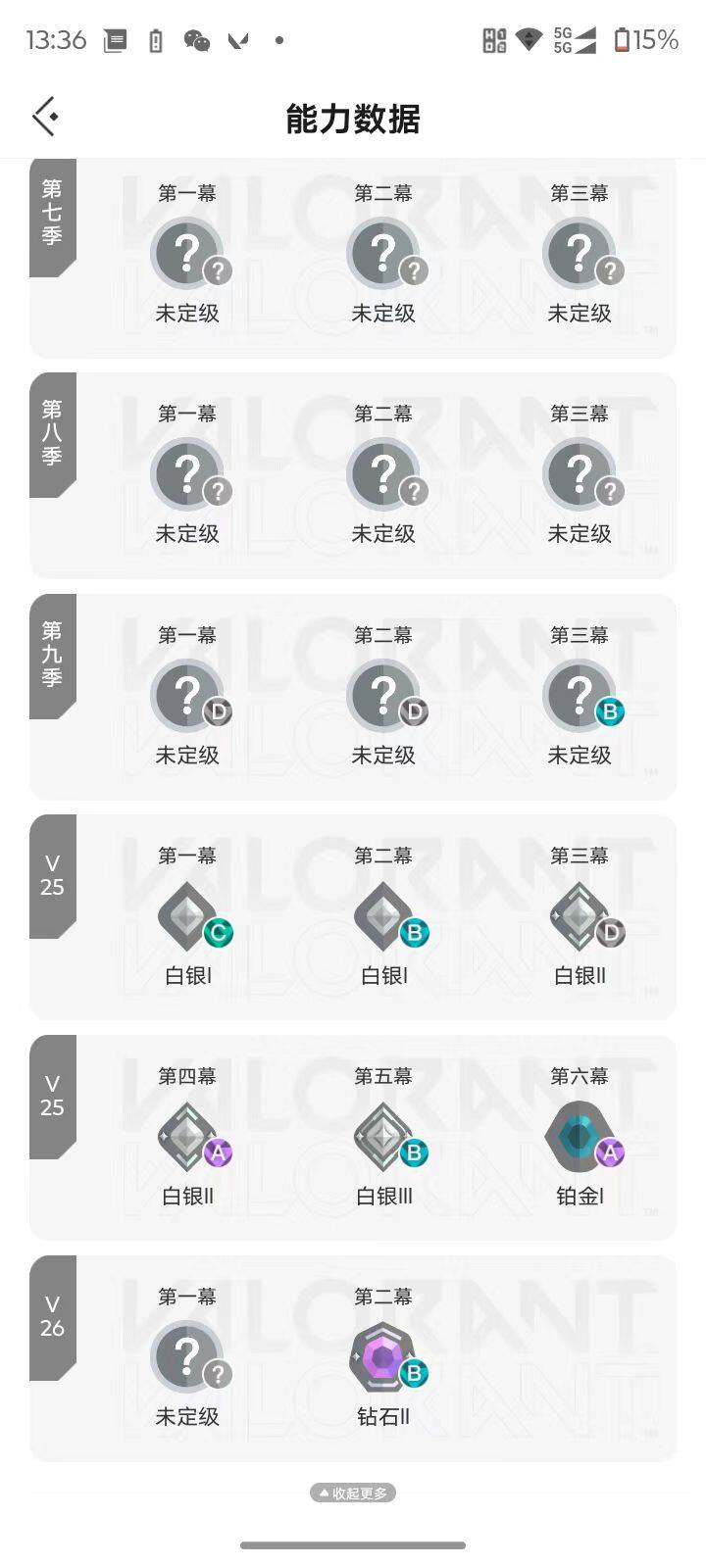Expand the 第九季 season section
The height and width of the screenshot is (1568, 706).
tap(52, 657)
